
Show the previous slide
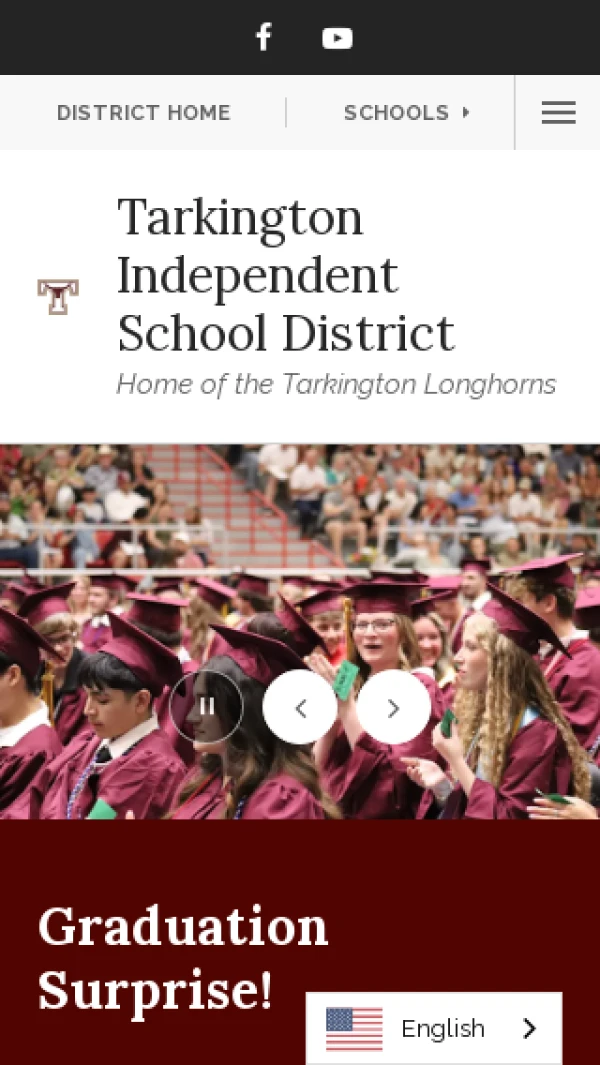(300, 707)
